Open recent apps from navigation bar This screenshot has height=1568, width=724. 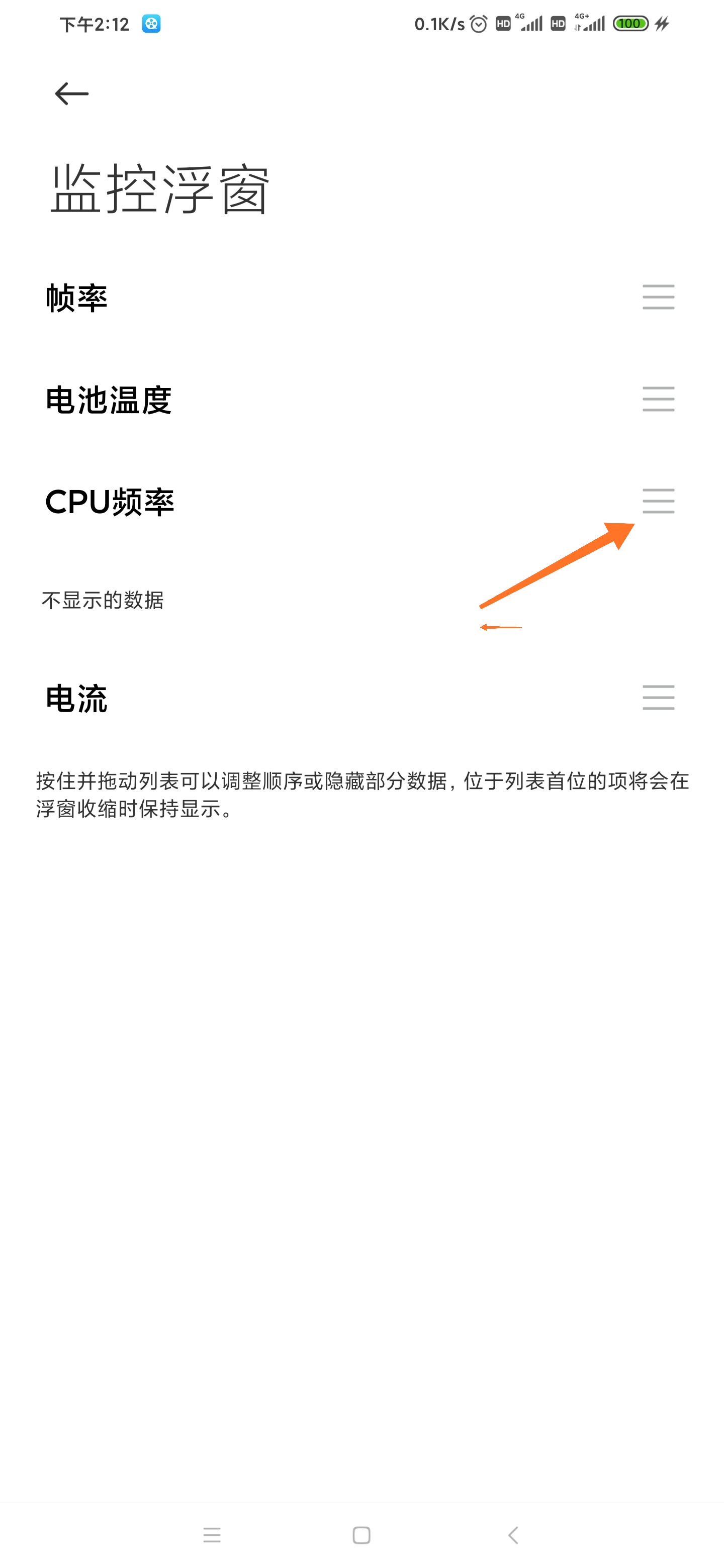tap(212, 1534)
